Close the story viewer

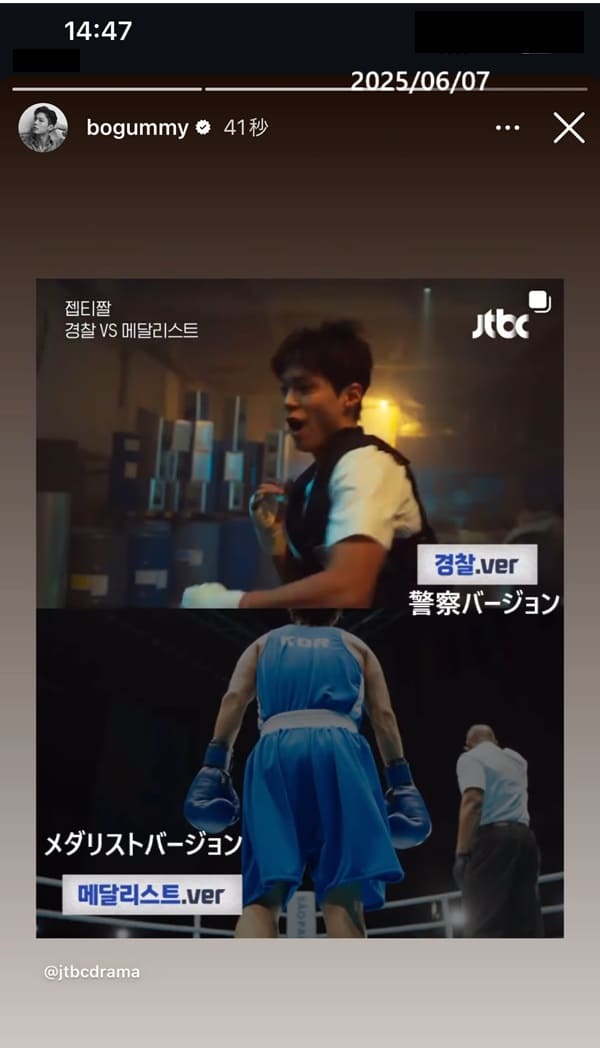point(568,128)
